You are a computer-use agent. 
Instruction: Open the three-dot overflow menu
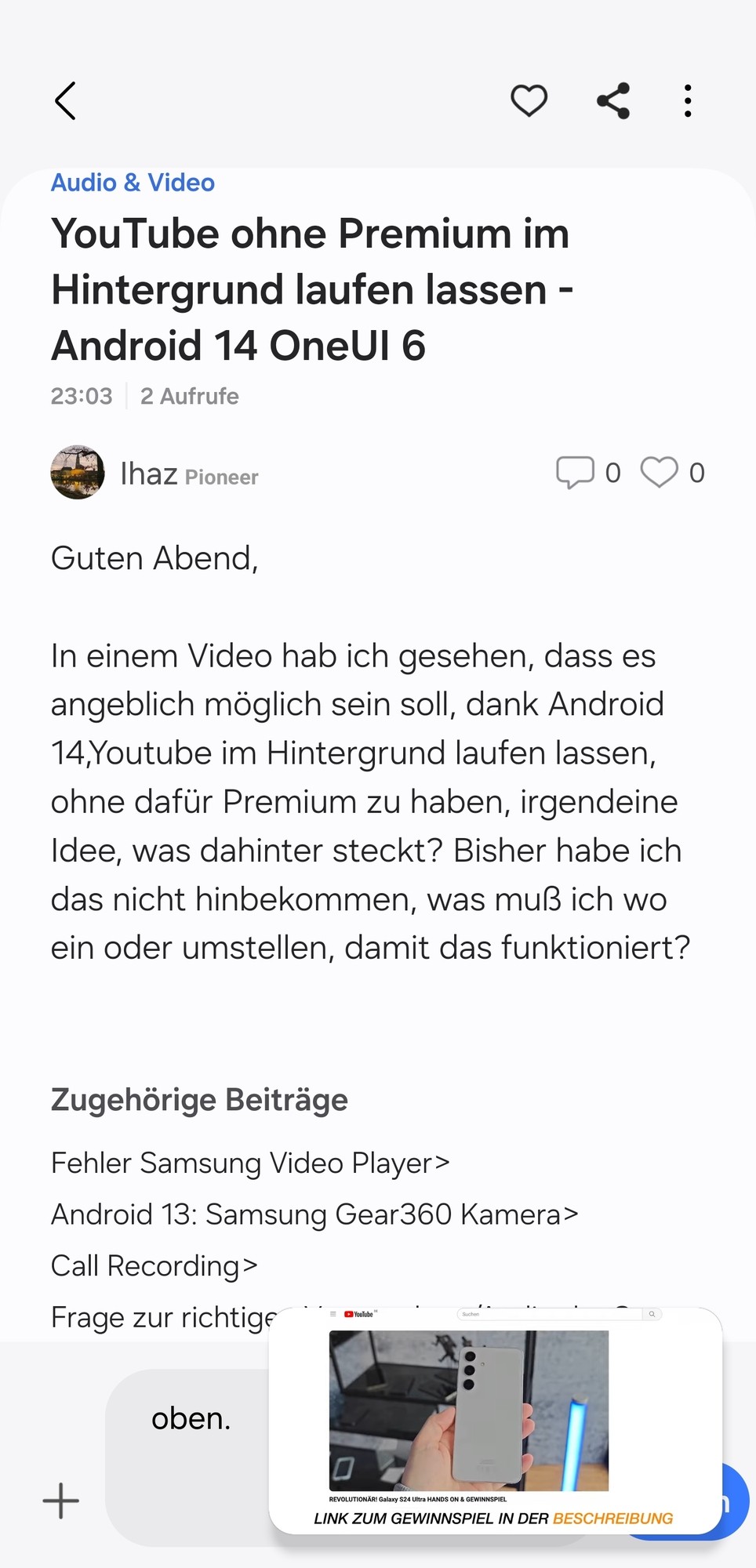coord(688,101)
